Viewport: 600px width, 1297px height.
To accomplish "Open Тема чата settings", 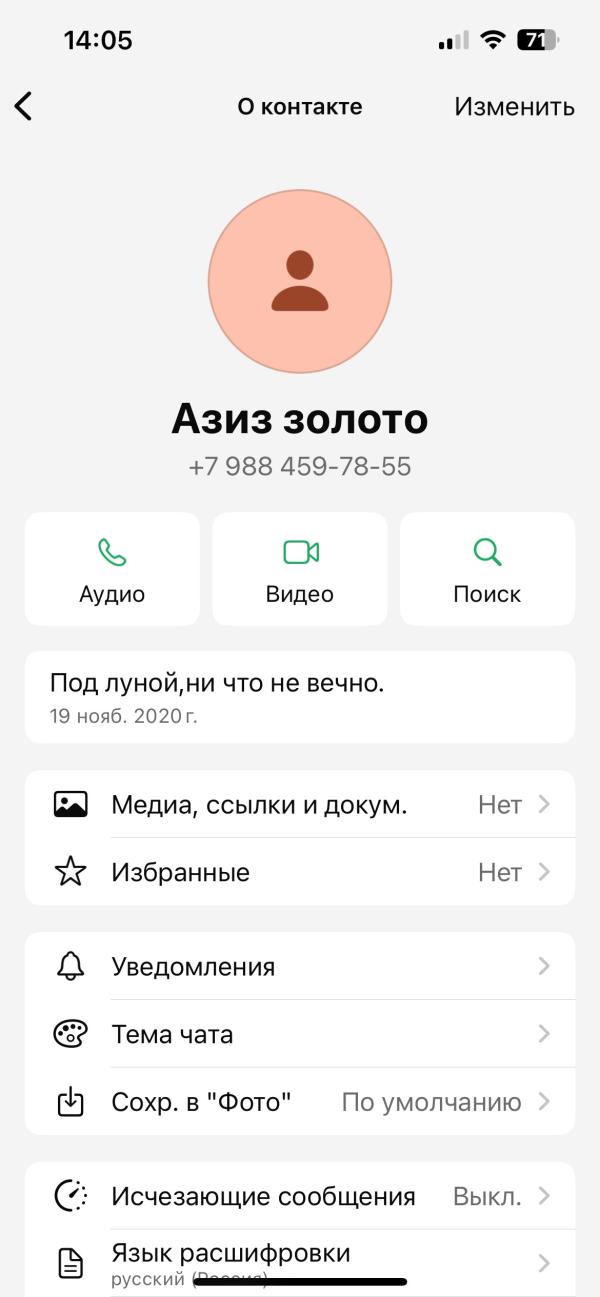I will [x=300, y=1034].
